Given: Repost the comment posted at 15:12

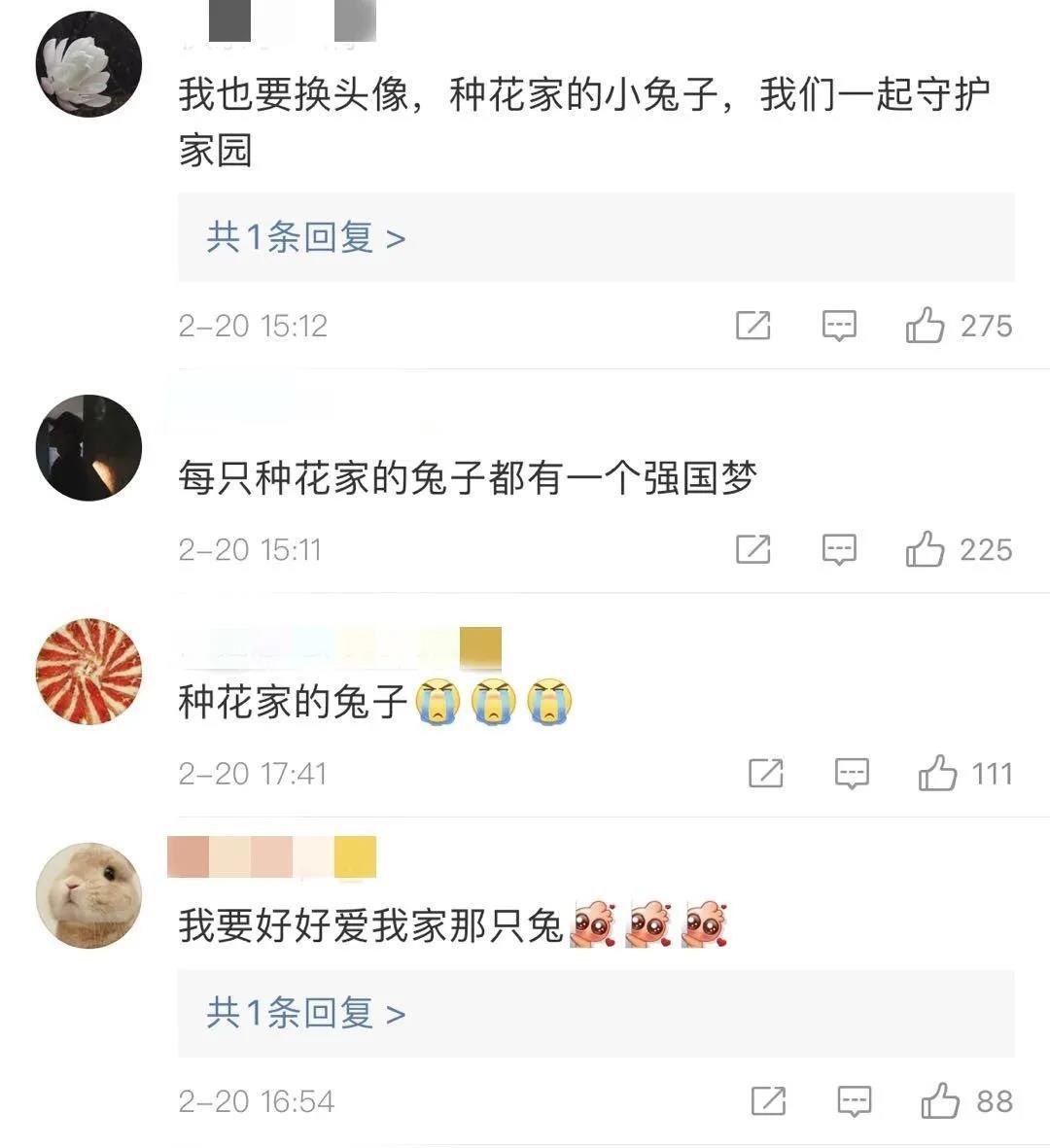Looking at the screenshot, I should tap(753, 326).
